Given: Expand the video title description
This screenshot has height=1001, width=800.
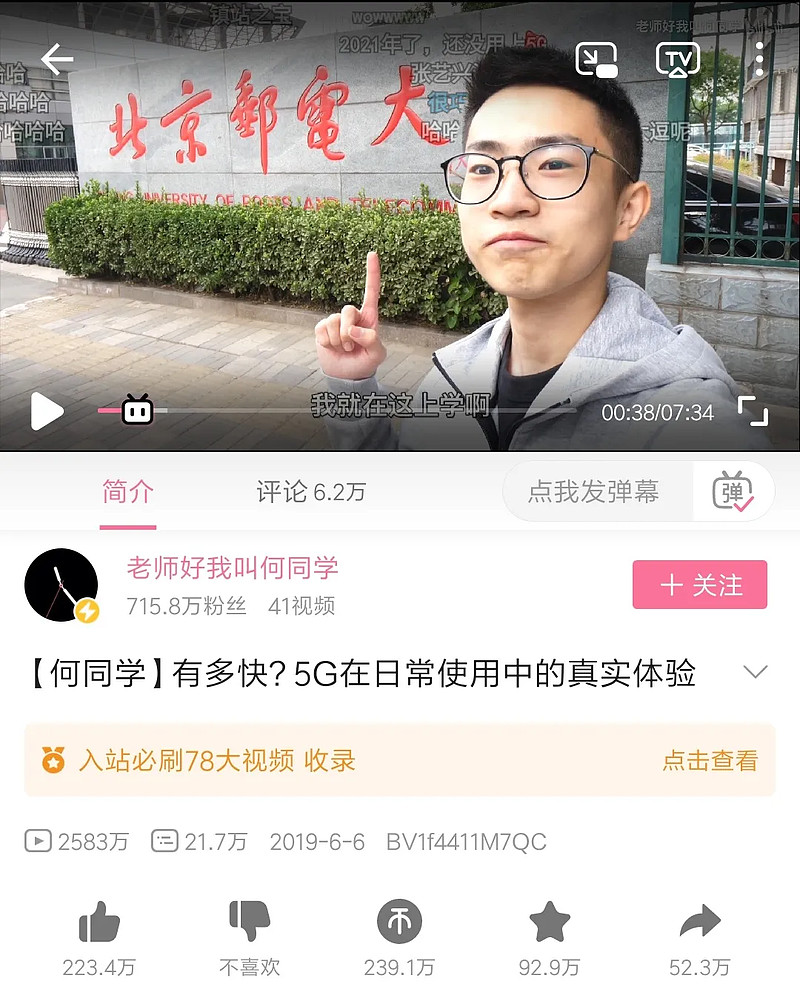Looking at the screenshot, I should coord(756,673).
